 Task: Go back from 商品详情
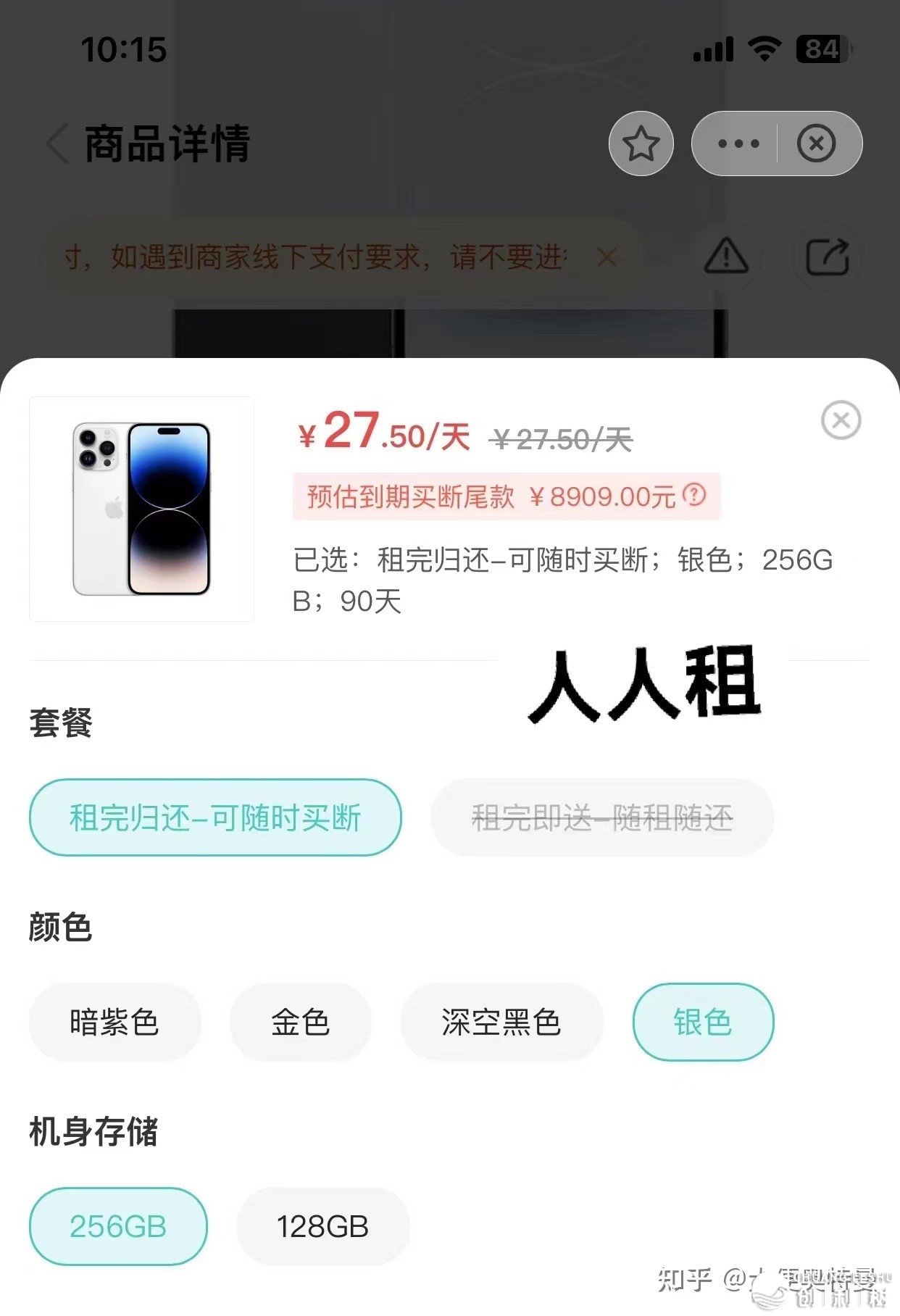58,143
